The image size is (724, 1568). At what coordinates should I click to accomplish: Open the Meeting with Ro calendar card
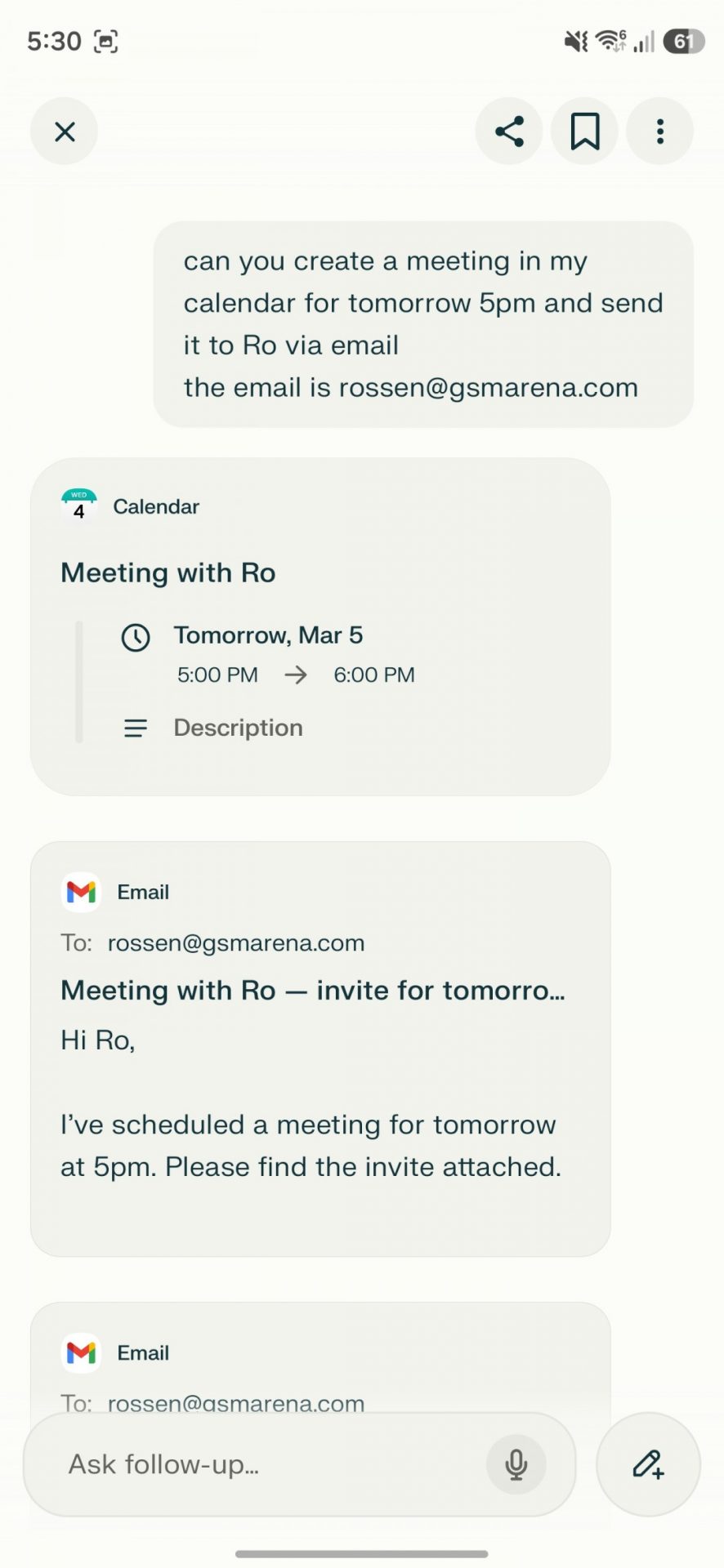click(x=320, y=572)
